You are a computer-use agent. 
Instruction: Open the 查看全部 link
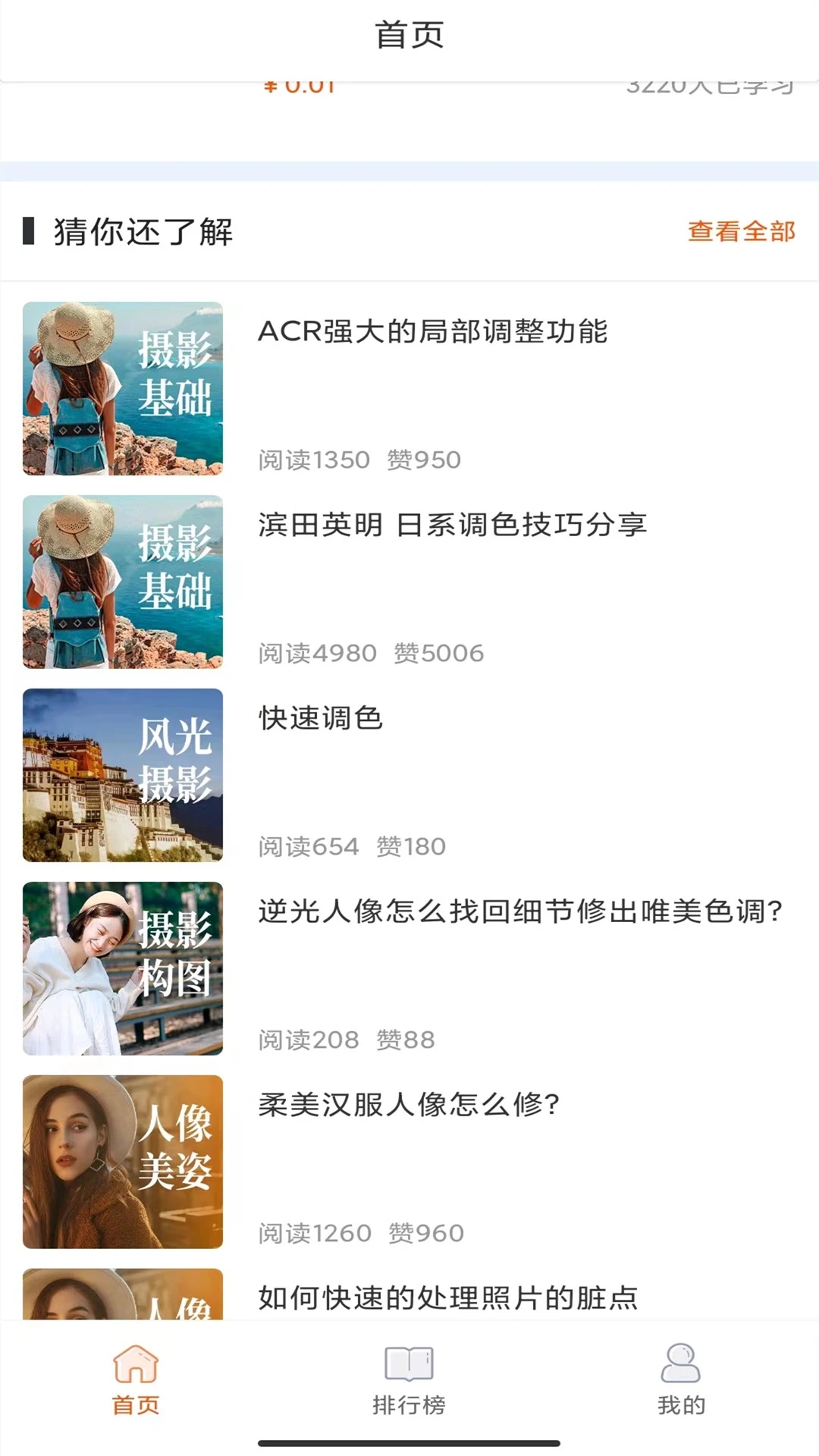pos(741,233)
